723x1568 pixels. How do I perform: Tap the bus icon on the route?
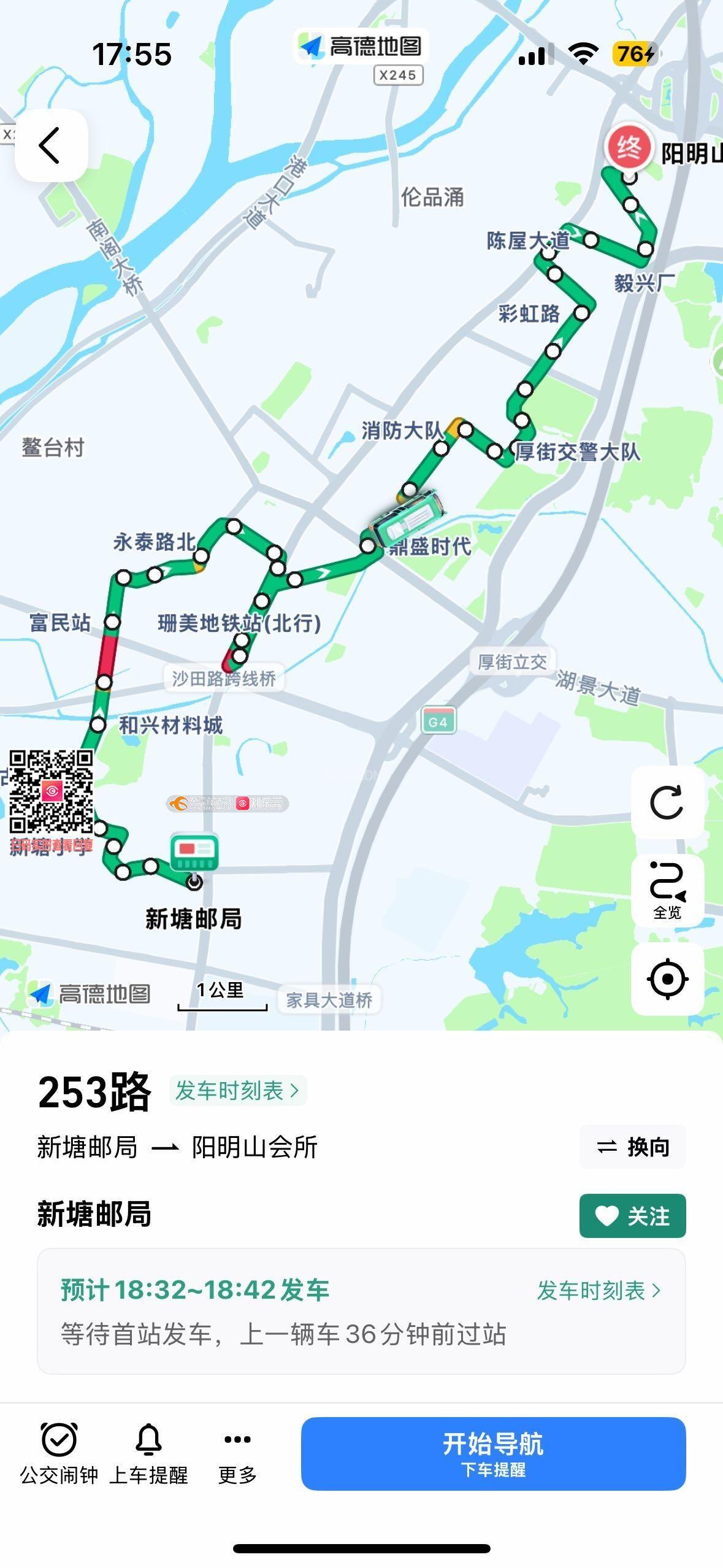tap(407, 517)
